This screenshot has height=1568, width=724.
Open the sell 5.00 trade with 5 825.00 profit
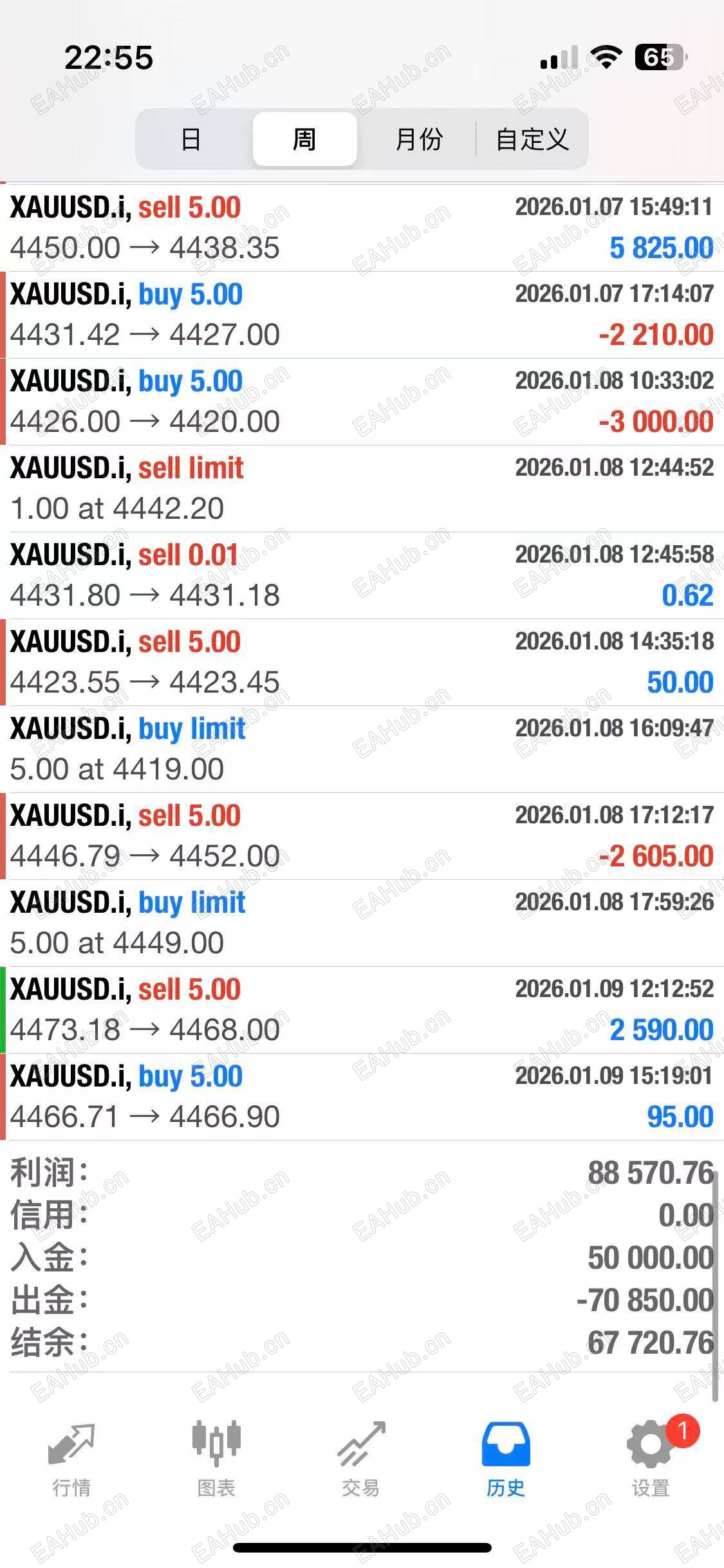point(362,228)
